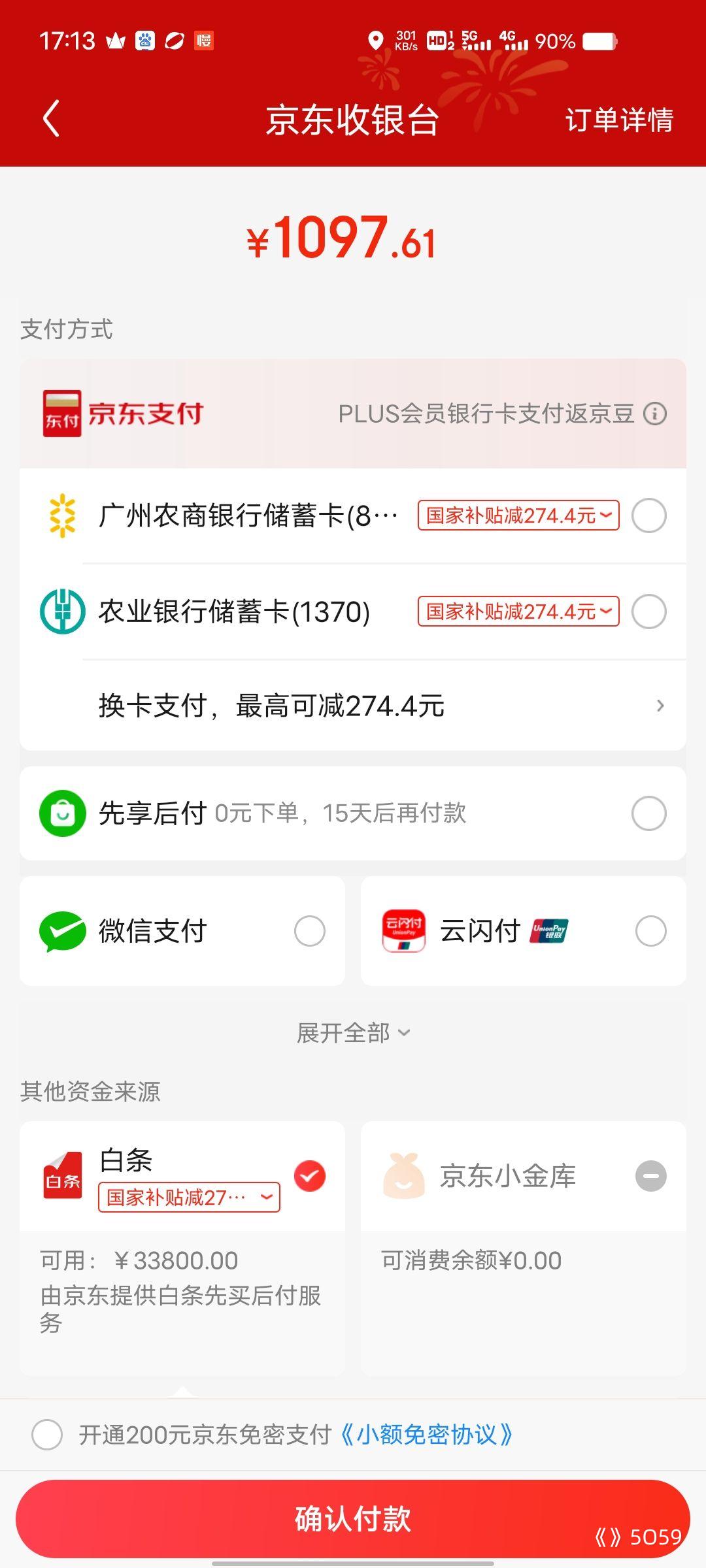Expand subsidy tag on 广州农商银行 row
The width and height of the screenshot is (706, 1568).
[x=518, y=515]
